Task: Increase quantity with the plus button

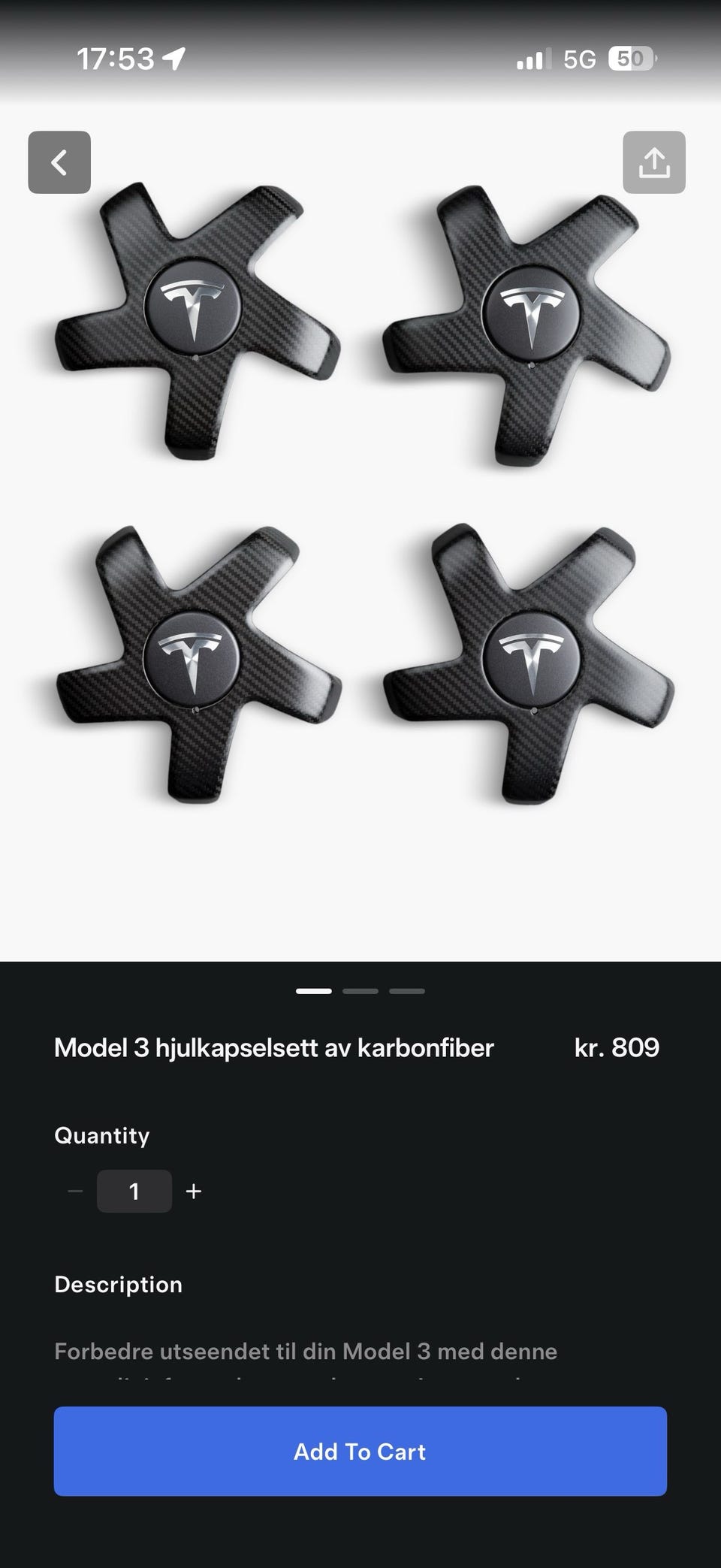Action: (194, 1191)
